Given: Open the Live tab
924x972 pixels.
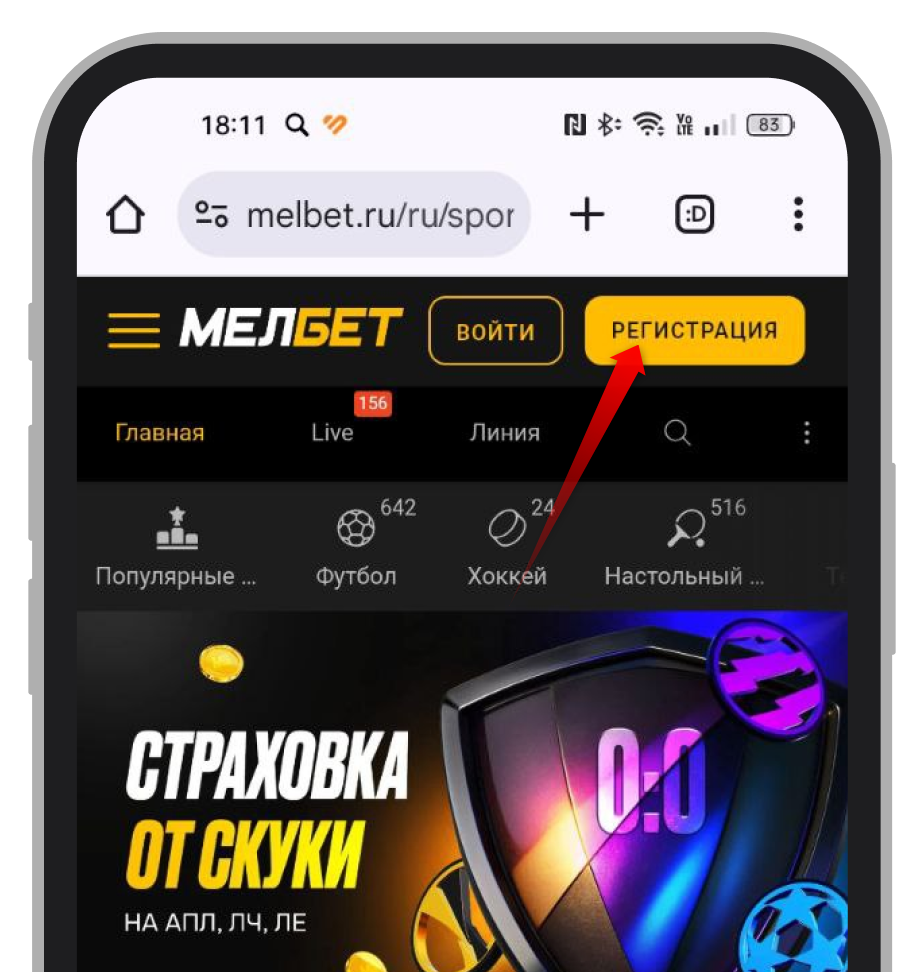Looking at the screenshot, I should [332, 433].
